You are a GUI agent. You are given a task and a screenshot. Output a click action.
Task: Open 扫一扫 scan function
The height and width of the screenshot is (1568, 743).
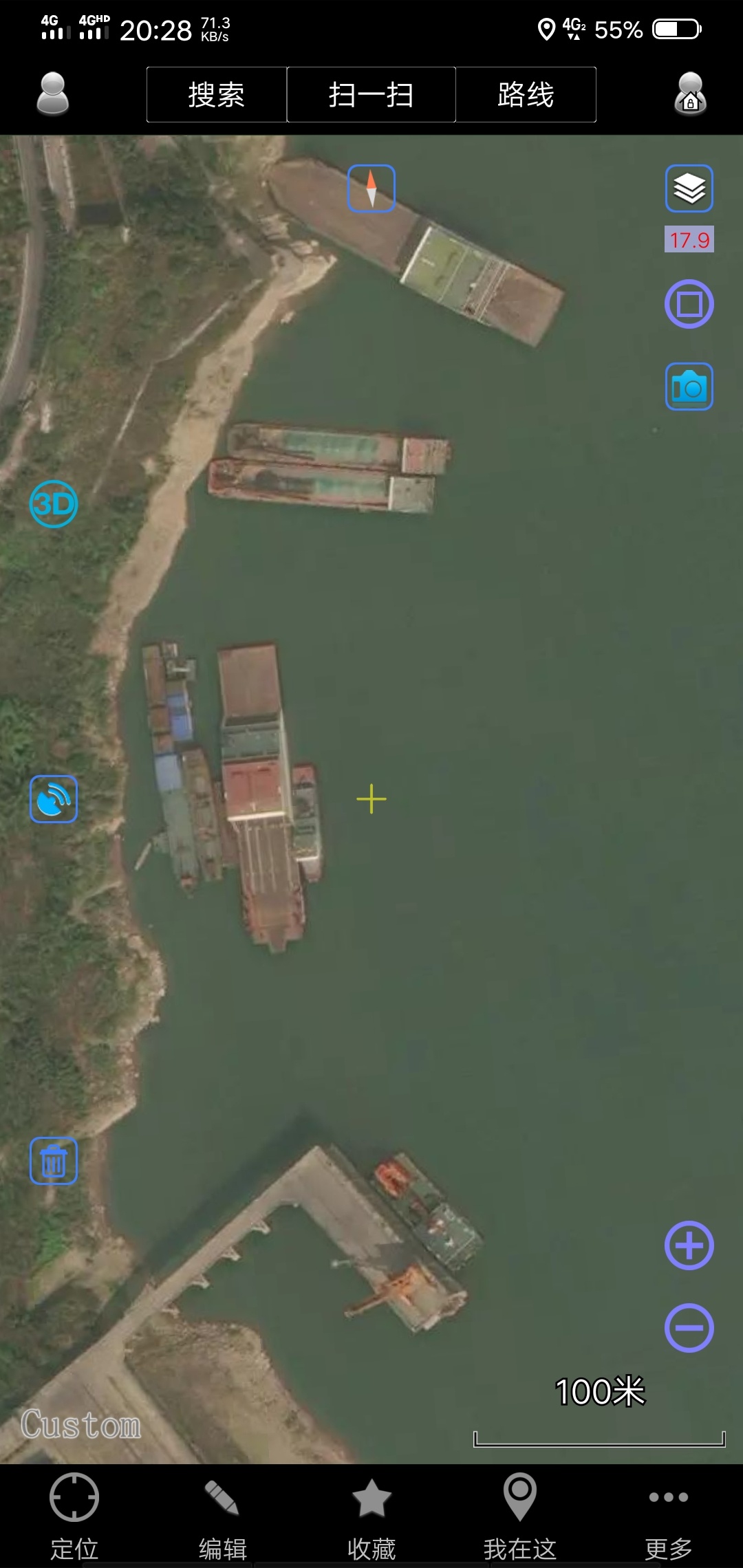pyautogui.click(x=371, y=95)
